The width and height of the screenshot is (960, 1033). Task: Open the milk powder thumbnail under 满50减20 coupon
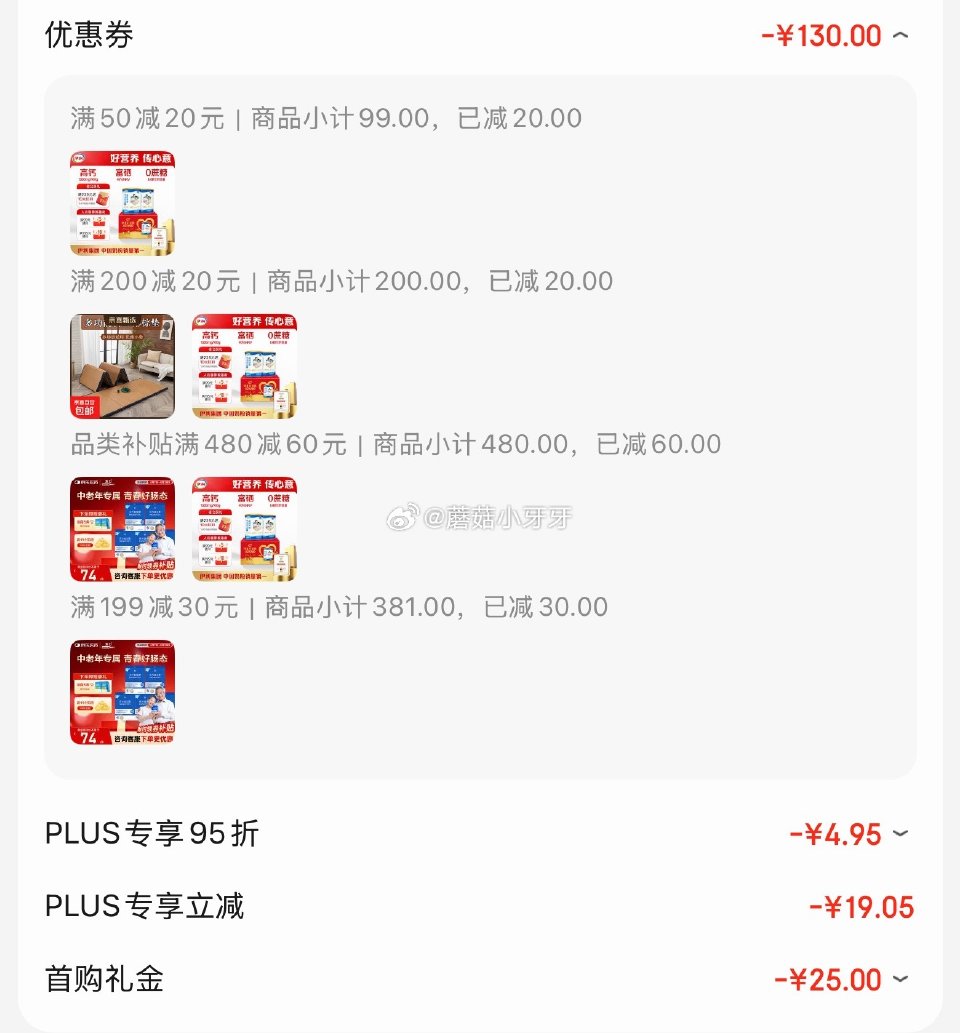122,203
